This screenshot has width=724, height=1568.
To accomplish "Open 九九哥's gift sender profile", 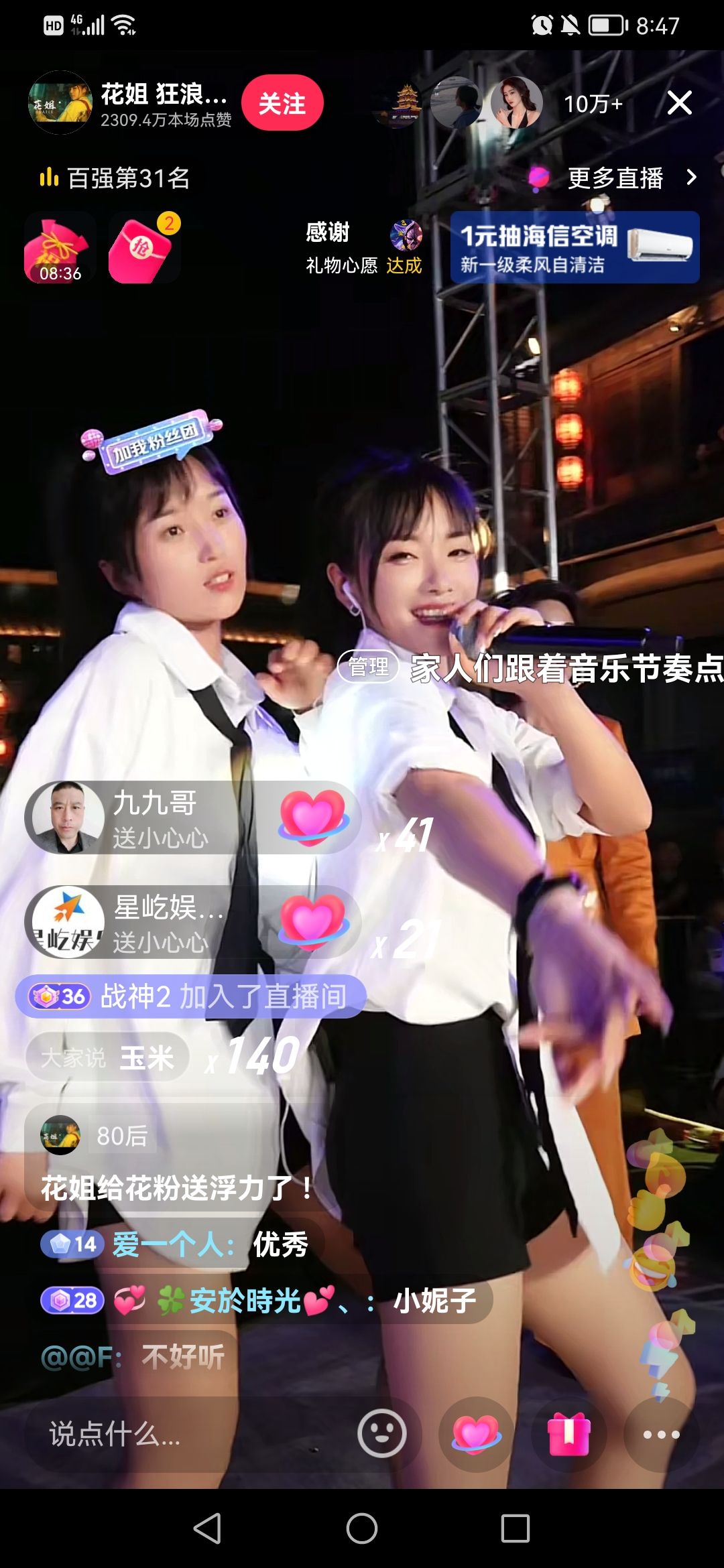I will coord(67,818).
